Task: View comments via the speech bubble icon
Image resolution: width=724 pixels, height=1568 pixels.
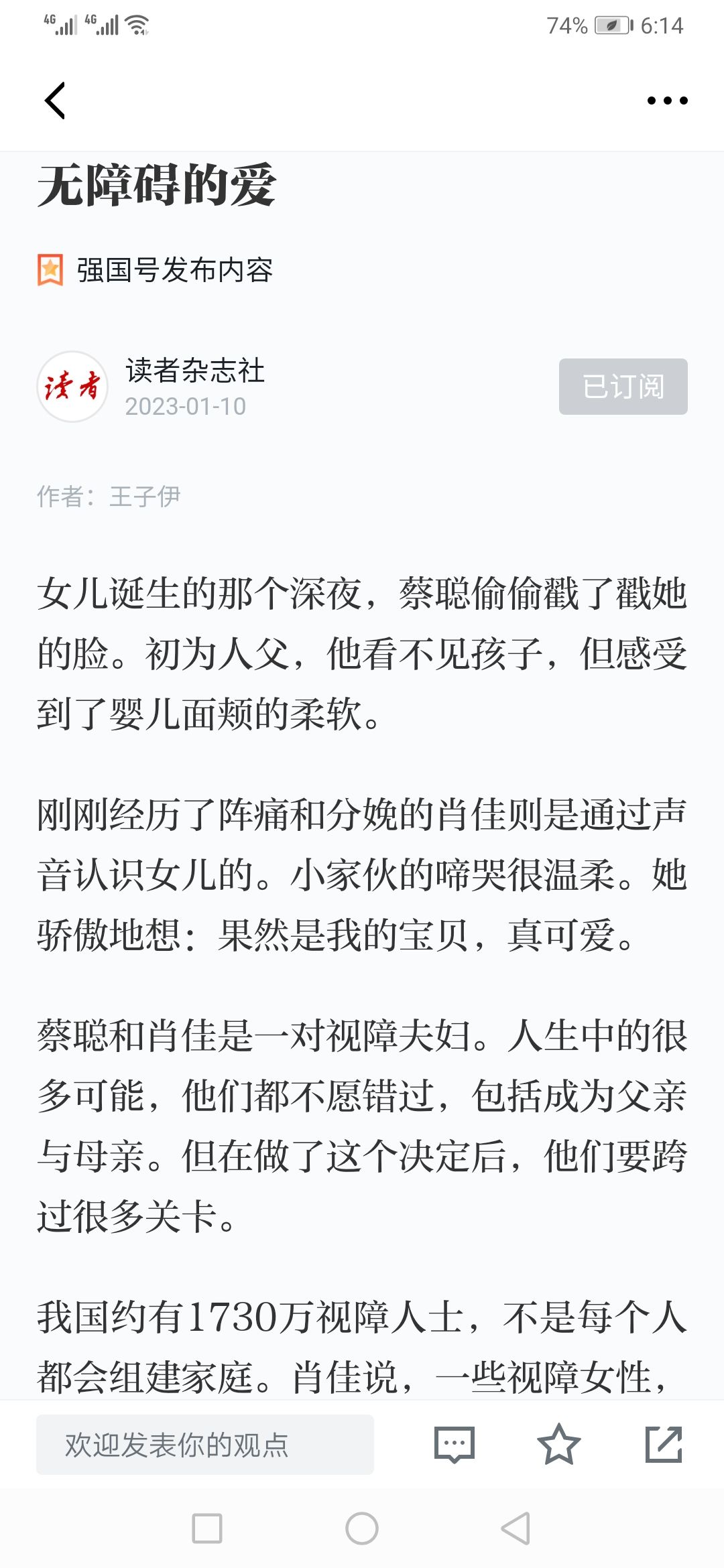Action: pos(455,1445)
